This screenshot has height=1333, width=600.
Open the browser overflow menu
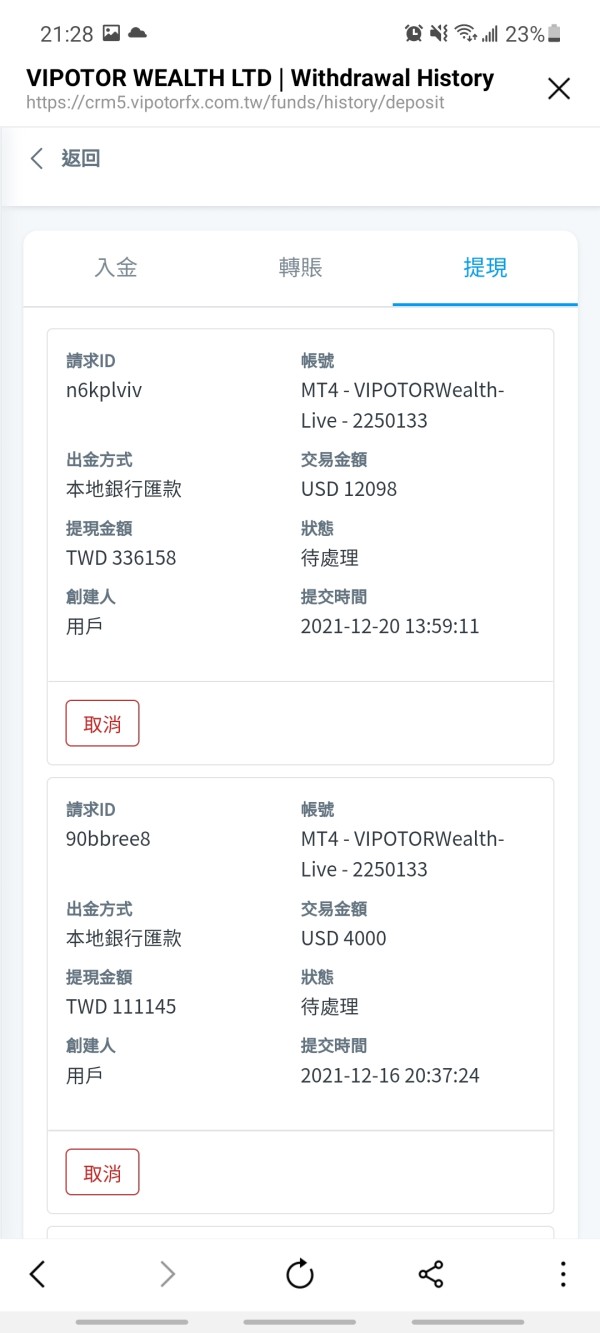pos(563,1274)
